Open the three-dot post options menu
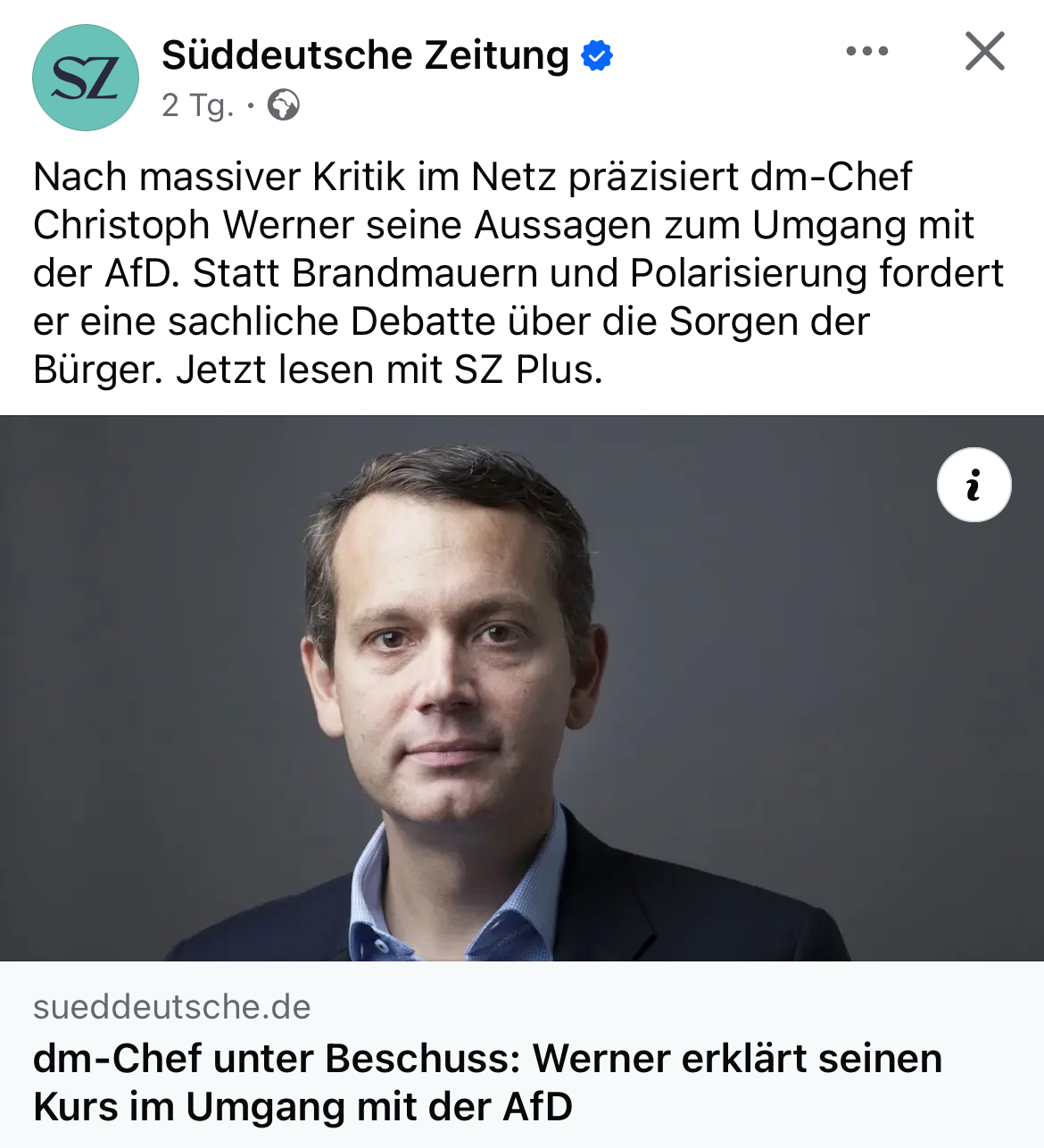The width and height of the screenshot is (1044, 1148). click(866, 52)
